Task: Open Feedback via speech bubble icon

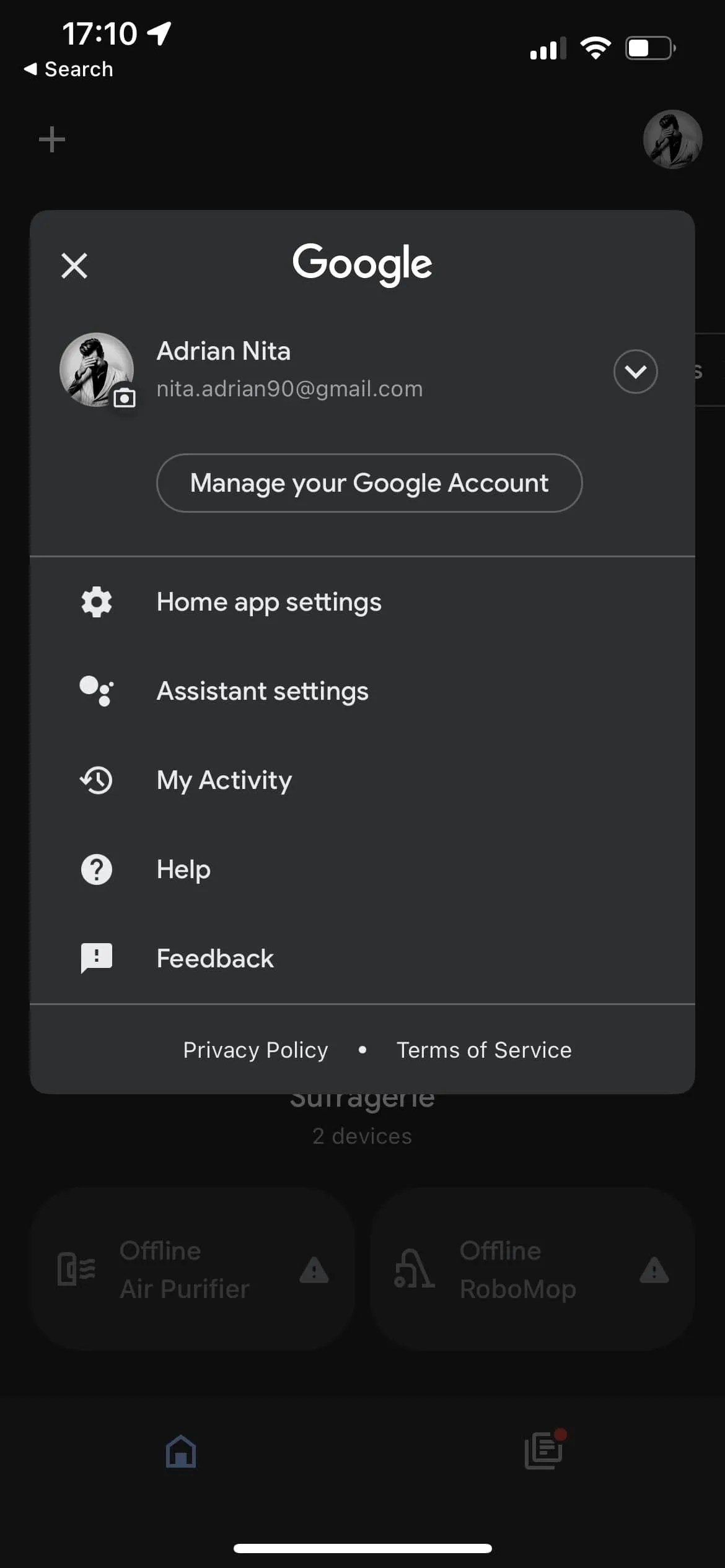Action: coord(96,957)
